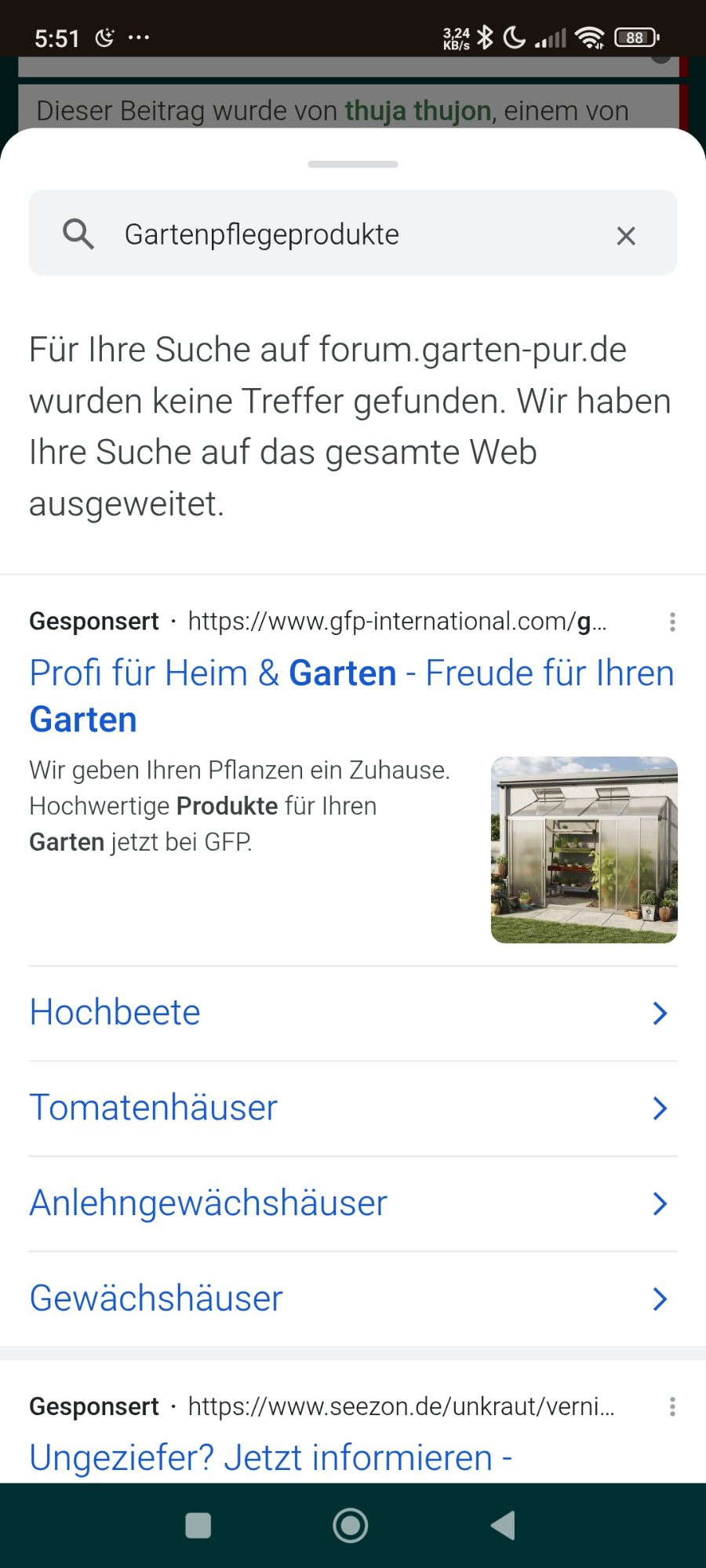The height and width of the screenshot is (1568, 706).
Task: Clear the search query with X
Action: [x=625, y=235]
